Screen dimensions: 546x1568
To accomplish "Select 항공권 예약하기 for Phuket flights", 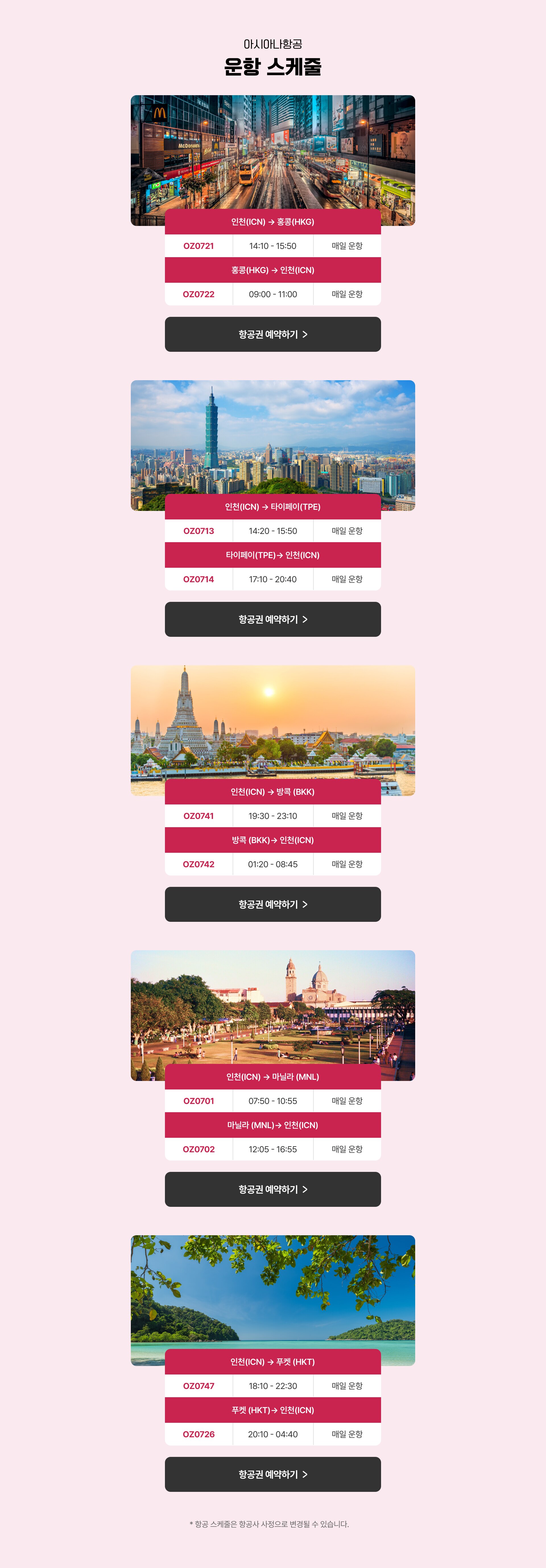I will coord(272,1474).
